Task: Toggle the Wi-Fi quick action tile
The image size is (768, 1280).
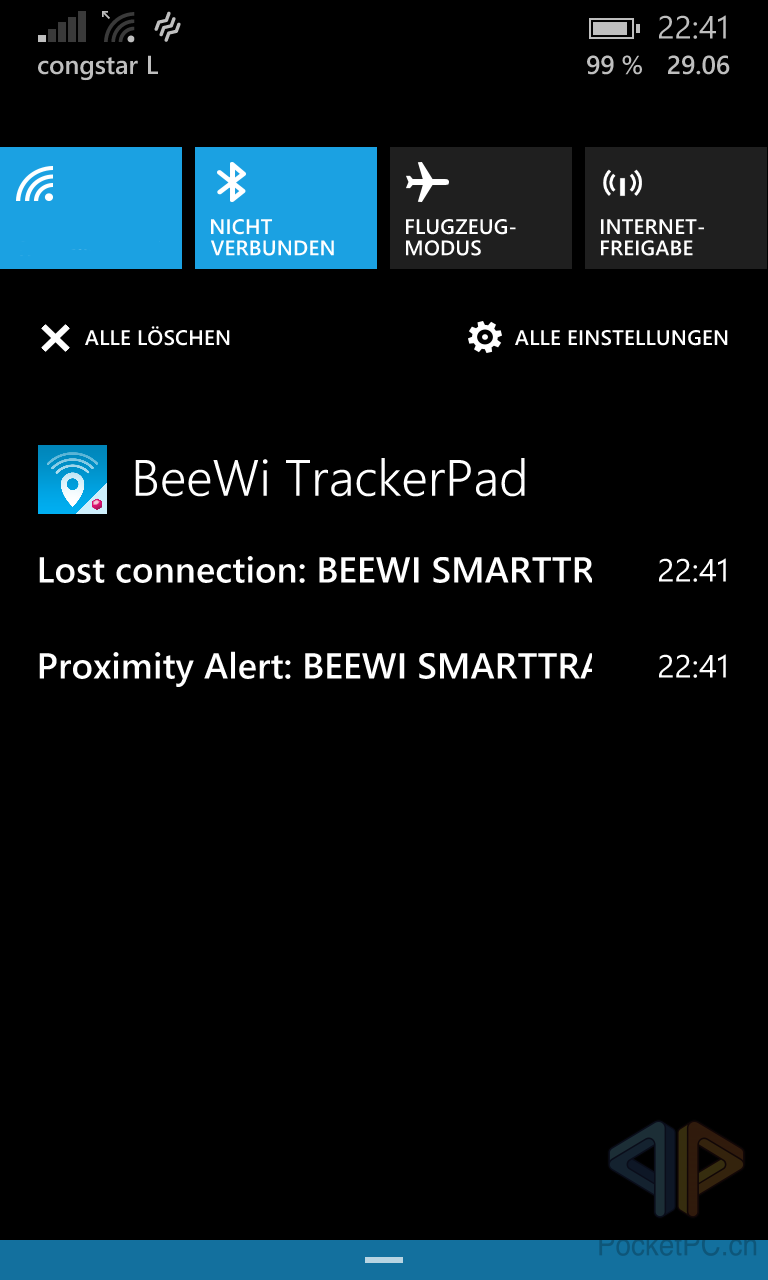Action: 91,208
